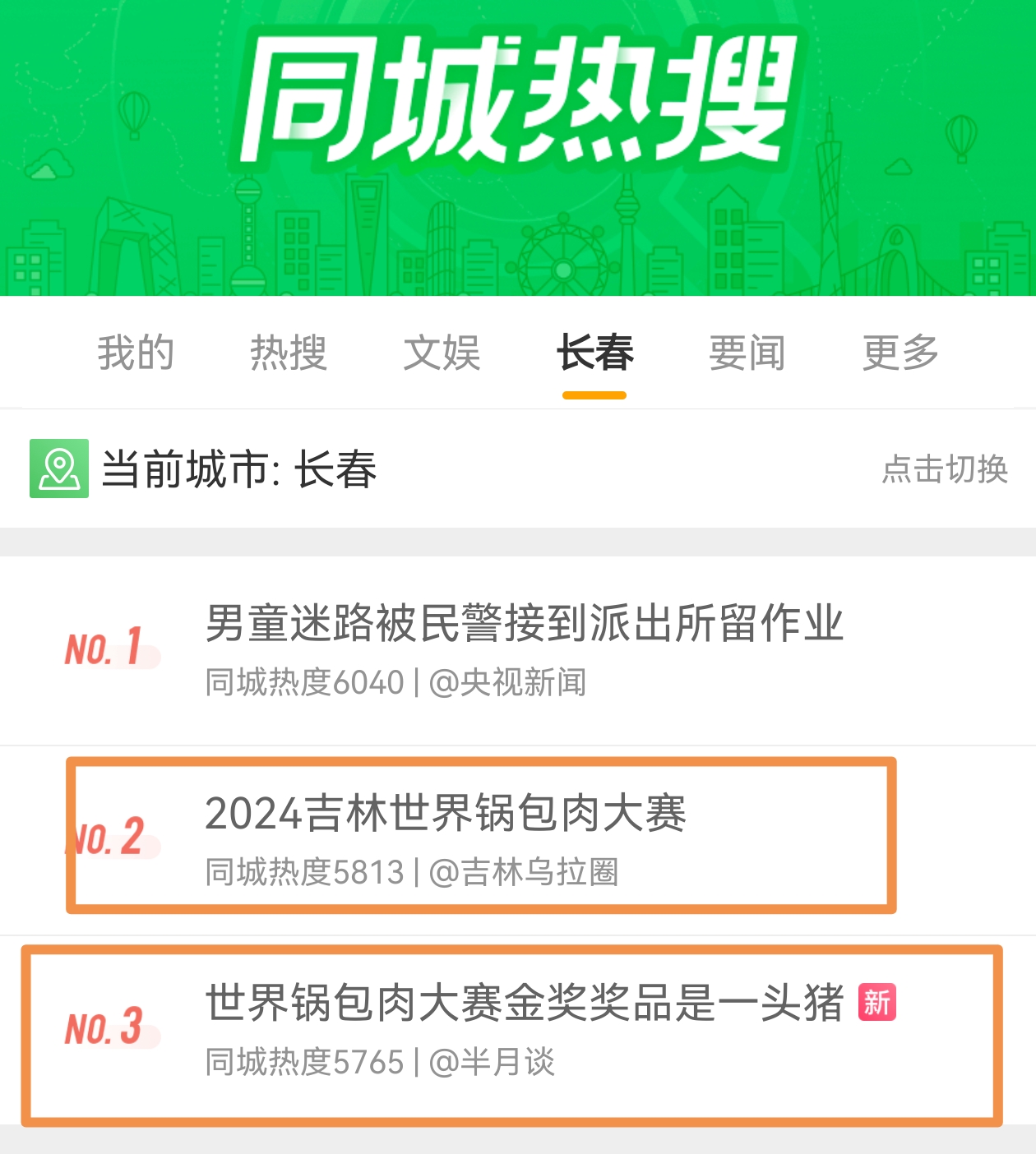
Task: Open No.2 topic 2024吉林世界锅包肉大赛
Action: pyautogui.click(x=445, y=814)
